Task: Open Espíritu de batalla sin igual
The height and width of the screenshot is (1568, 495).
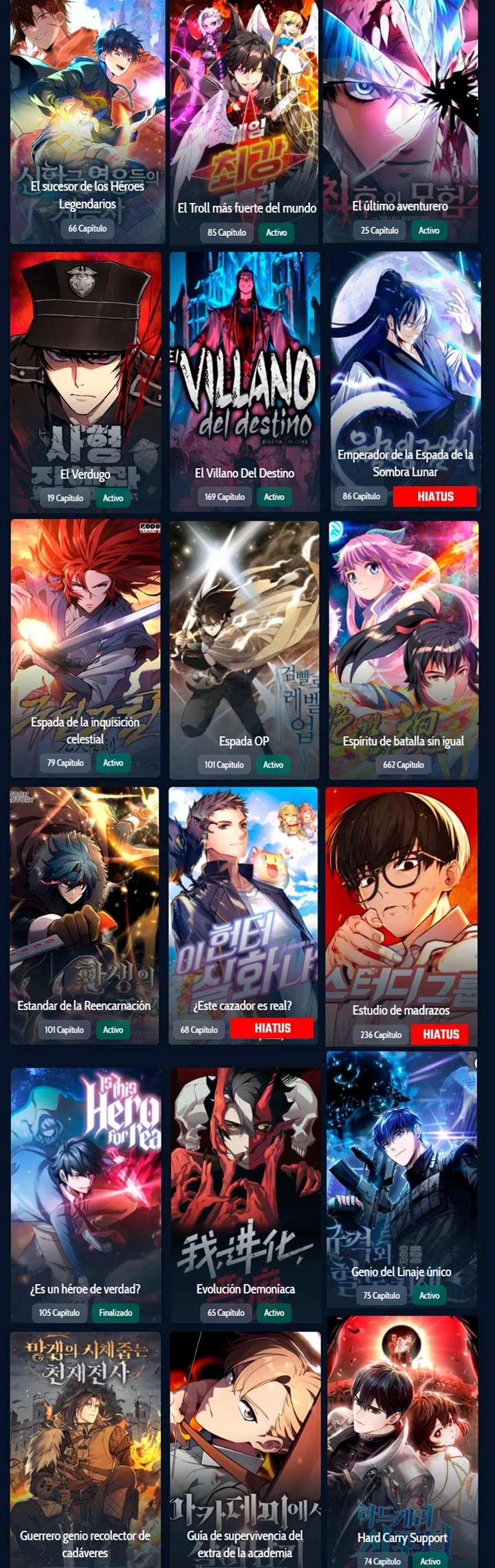Action: coord(404,650)
